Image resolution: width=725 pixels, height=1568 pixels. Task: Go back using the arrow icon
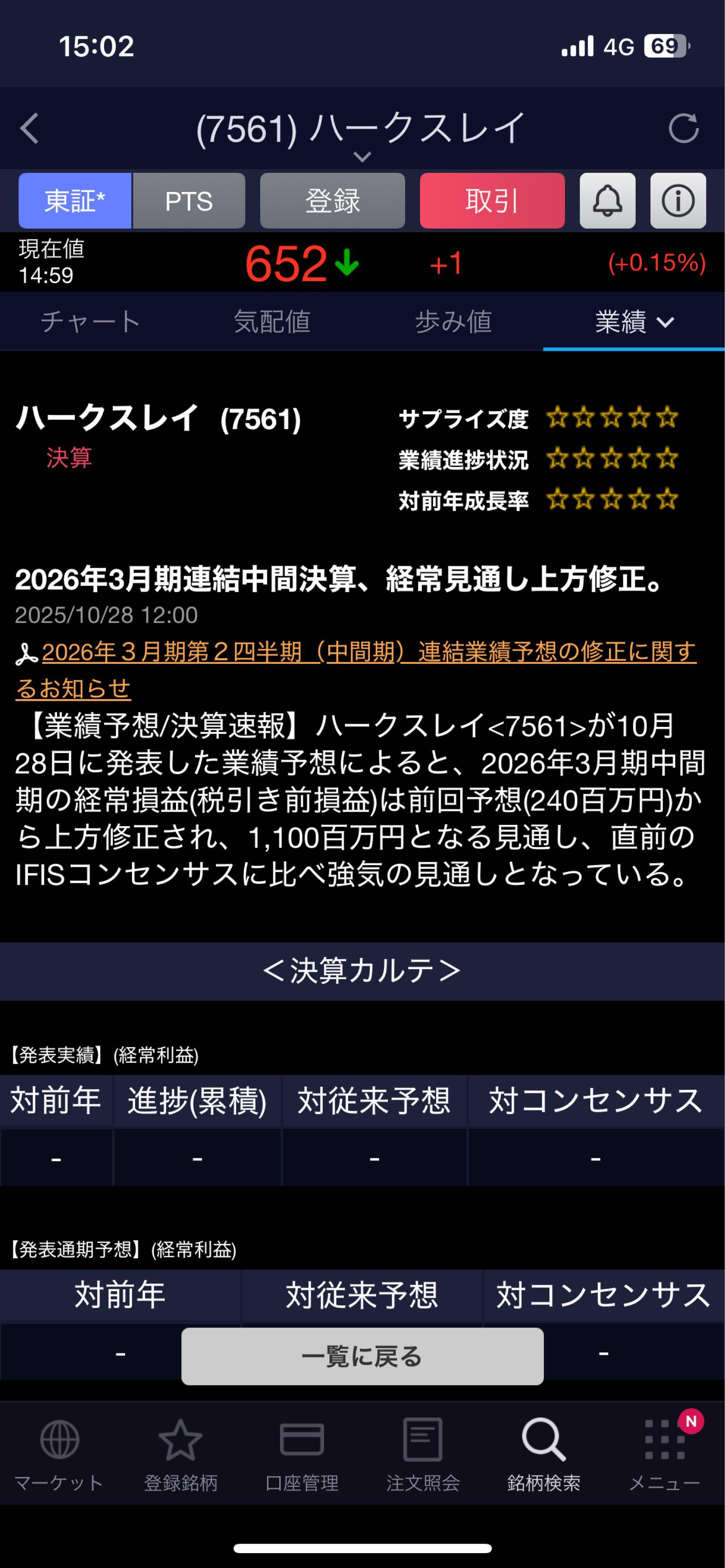click(x=30, y=128)
